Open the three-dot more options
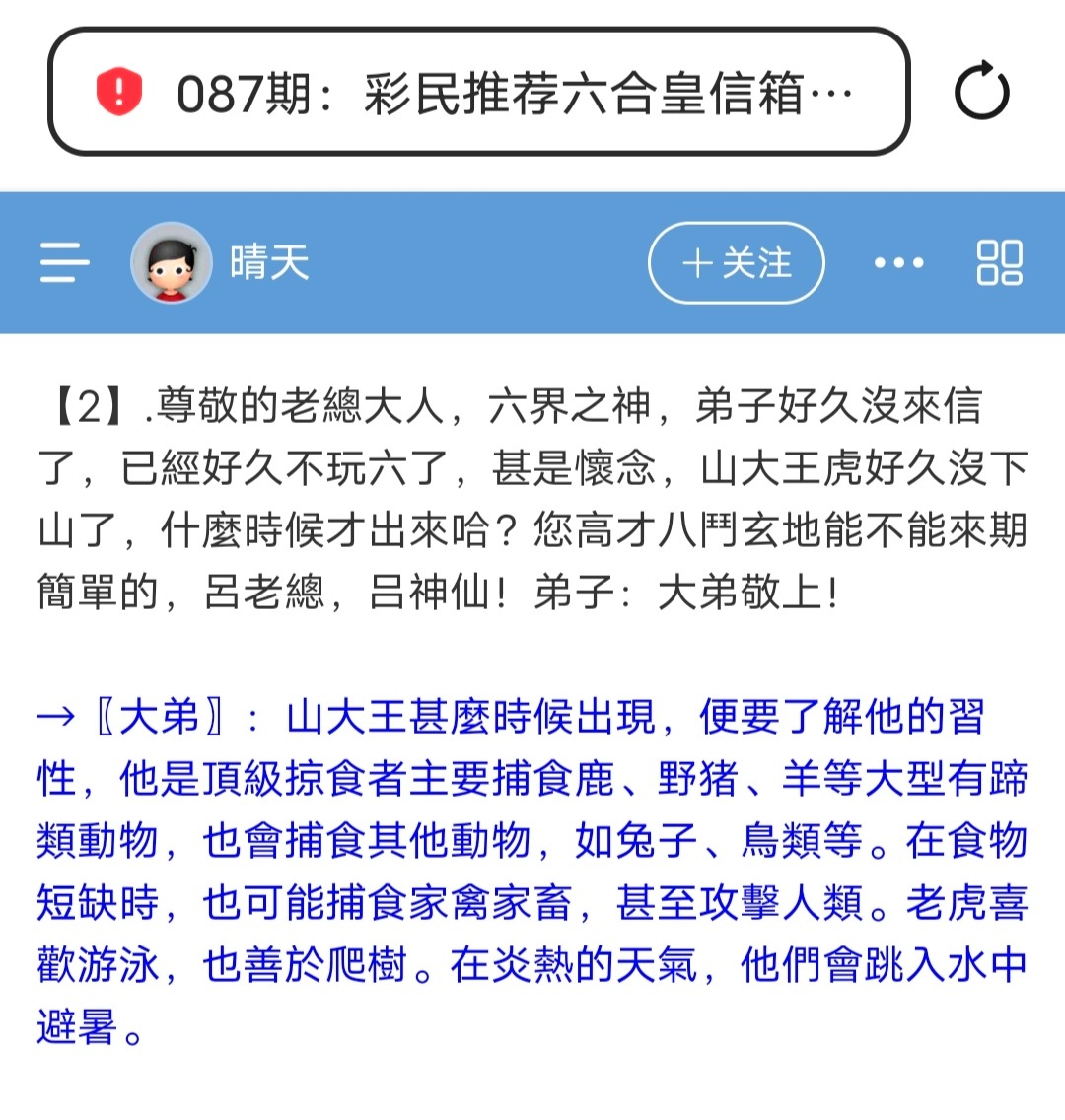Image resolution: width=1065 pixels, height=1120 pixels. (x=898, y=263)
